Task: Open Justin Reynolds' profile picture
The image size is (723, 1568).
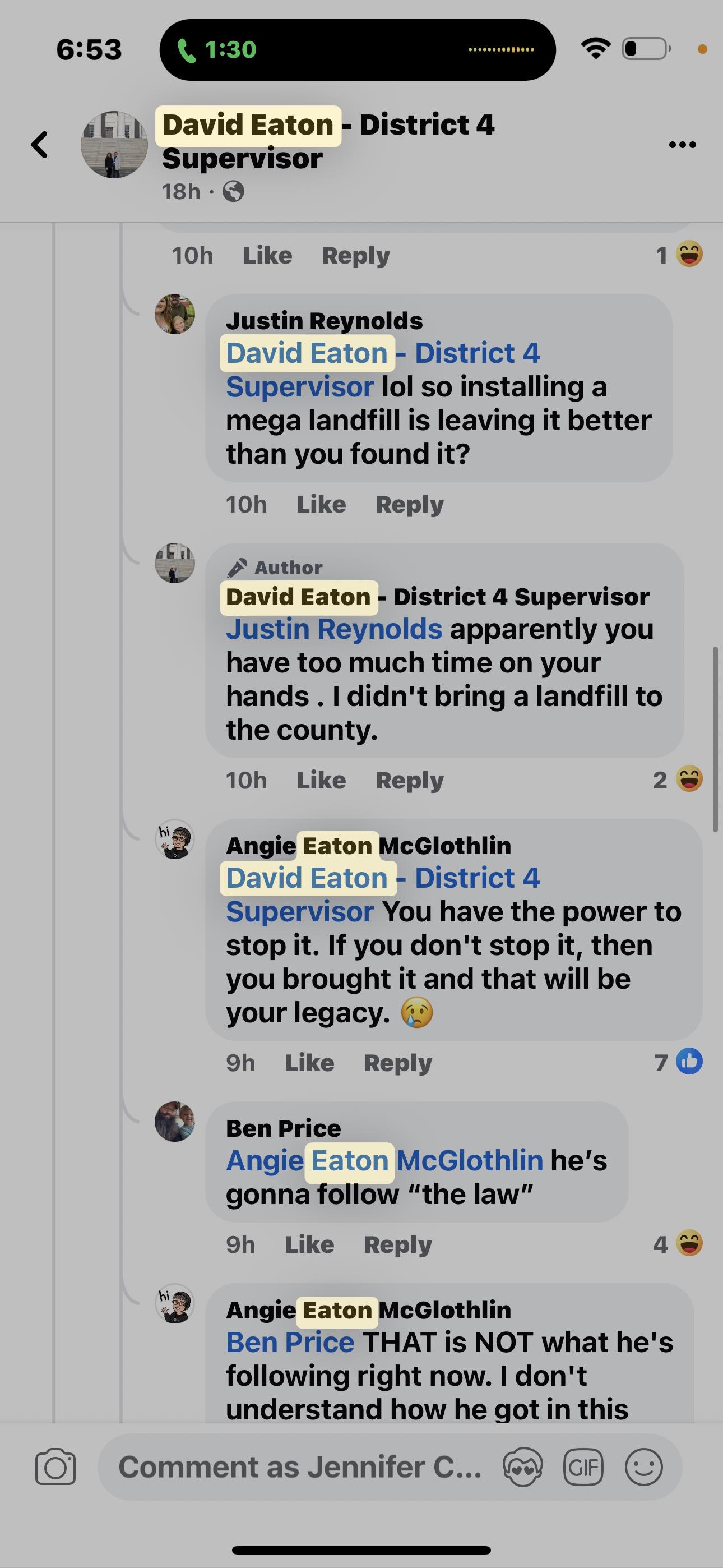Action: point(175,314)
